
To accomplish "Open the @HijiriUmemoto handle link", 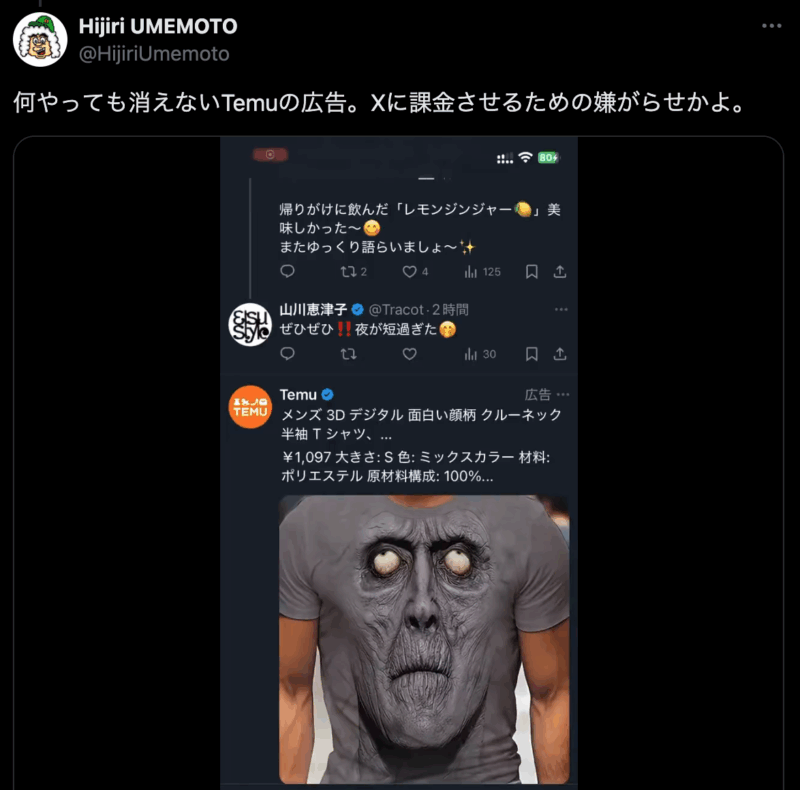I will coord(154,54).
